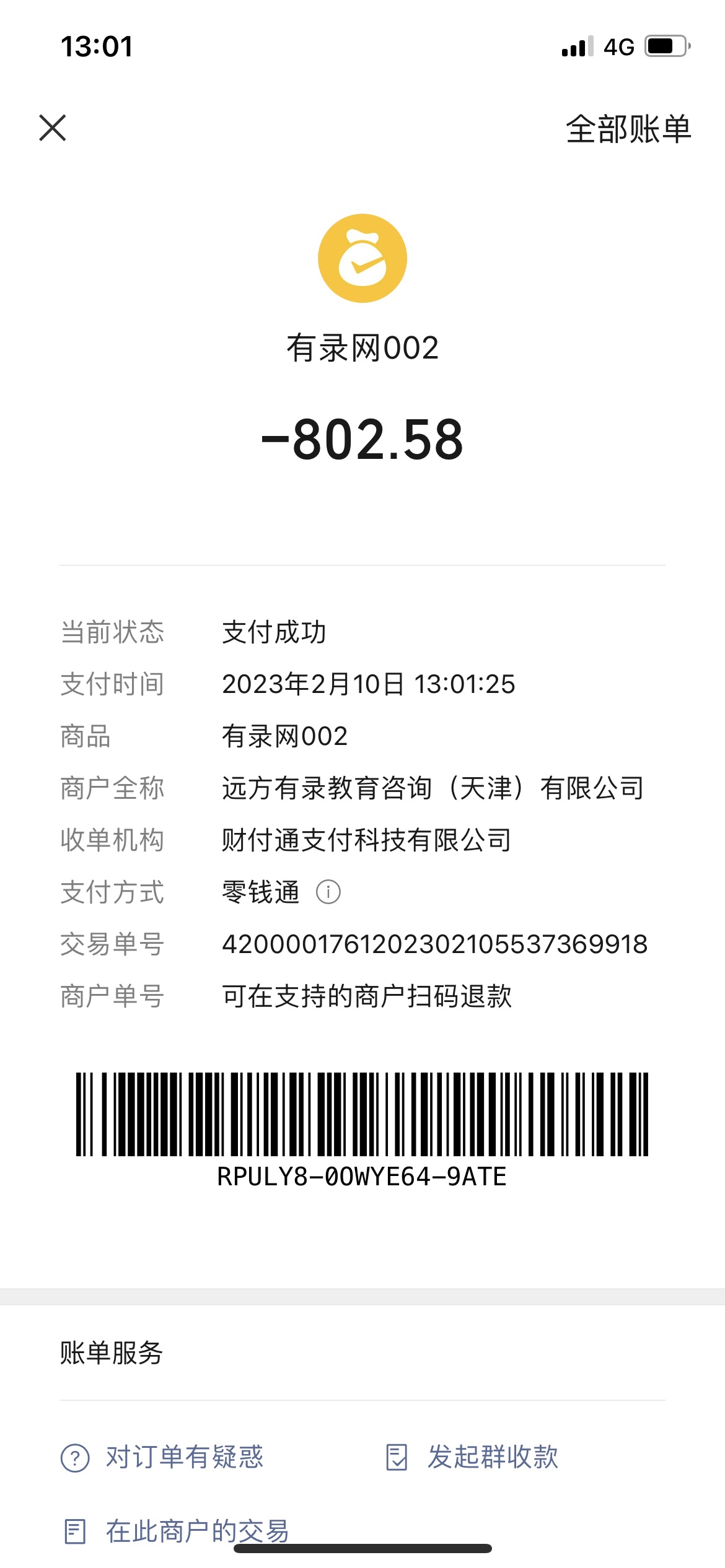Open 全部账单 to view all bills
The width and height of the screenshot is (725, 1568).
628,129
